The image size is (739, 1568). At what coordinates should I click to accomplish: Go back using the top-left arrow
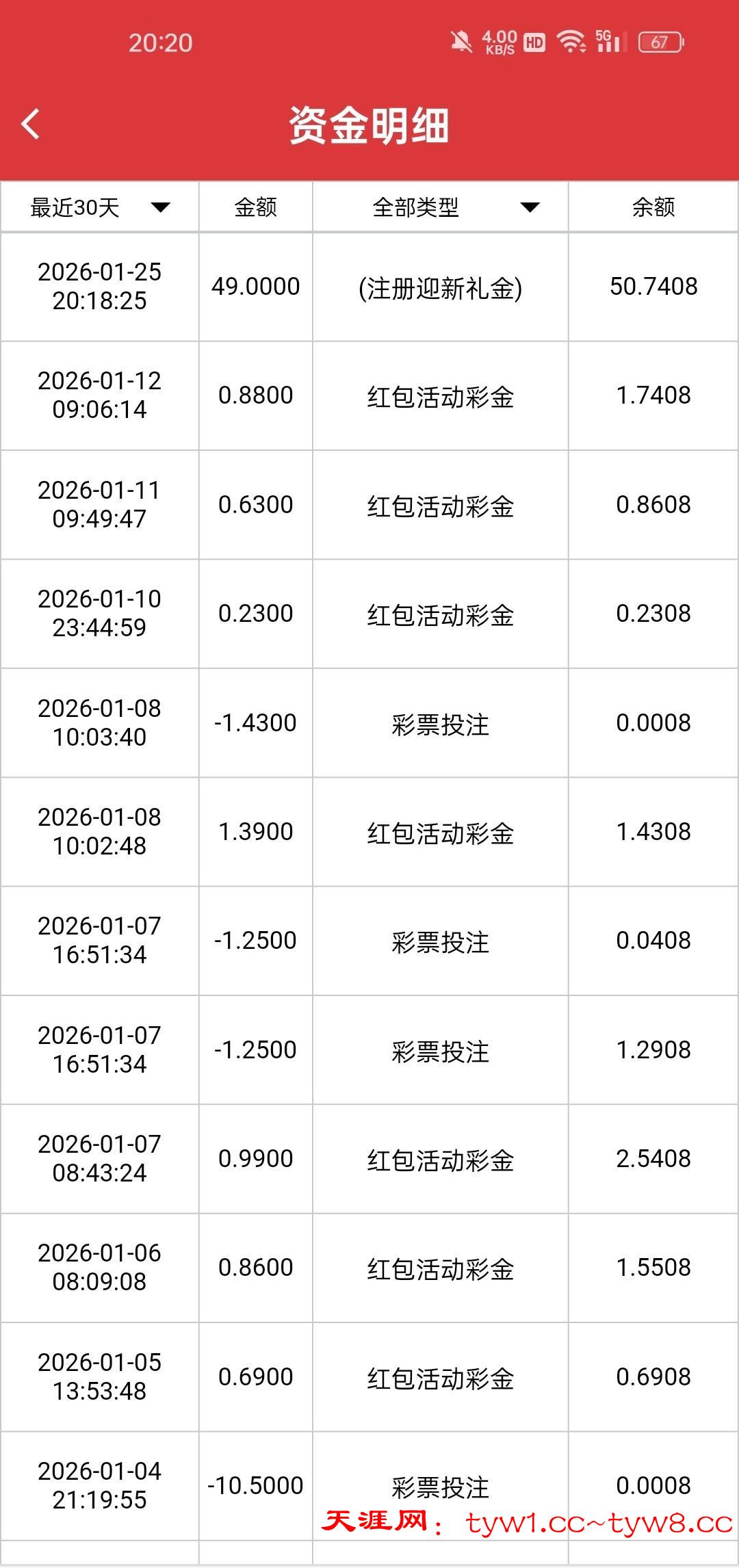point(31,125)
